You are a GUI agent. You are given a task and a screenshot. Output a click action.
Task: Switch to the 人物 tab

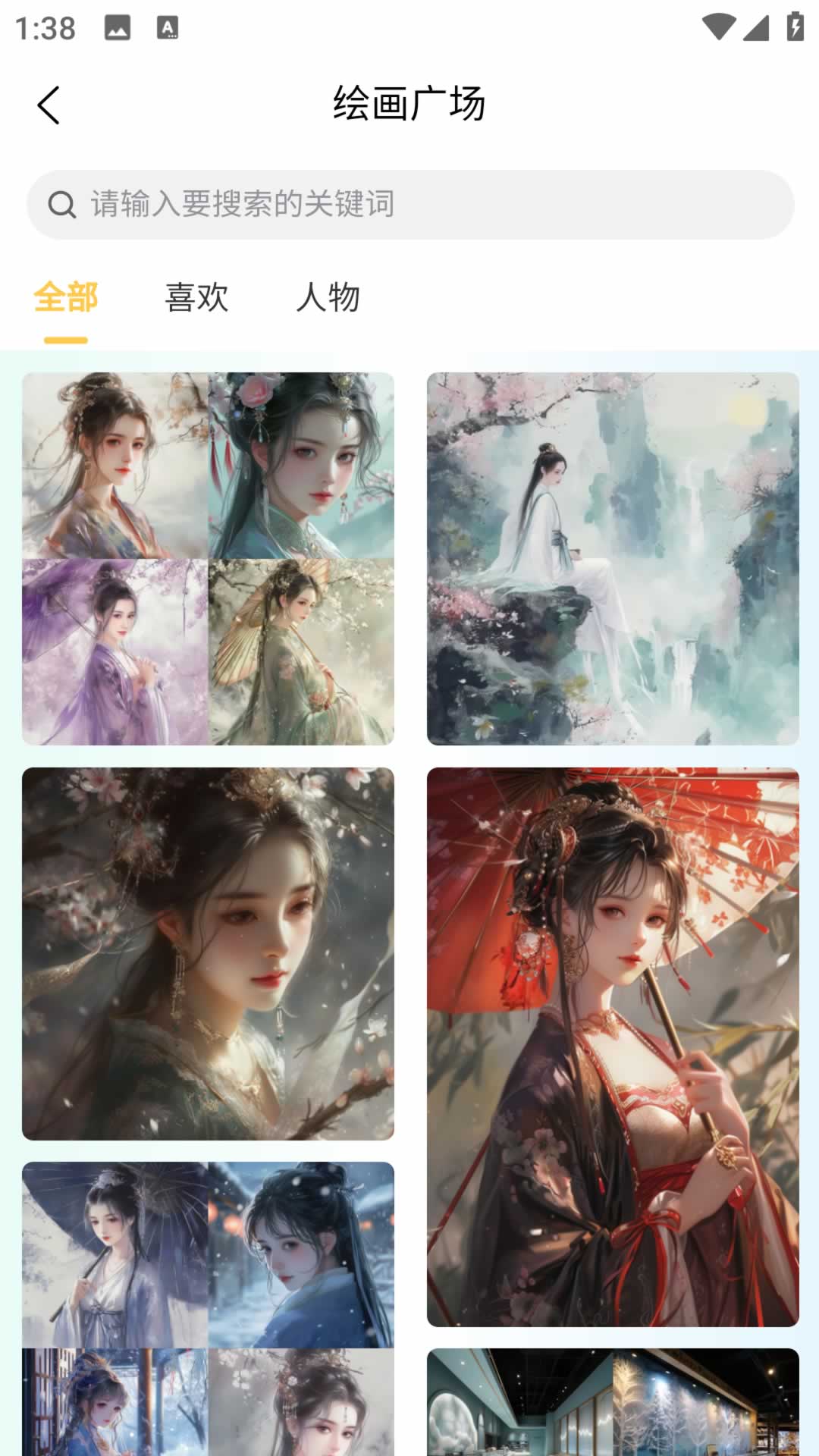328,297
